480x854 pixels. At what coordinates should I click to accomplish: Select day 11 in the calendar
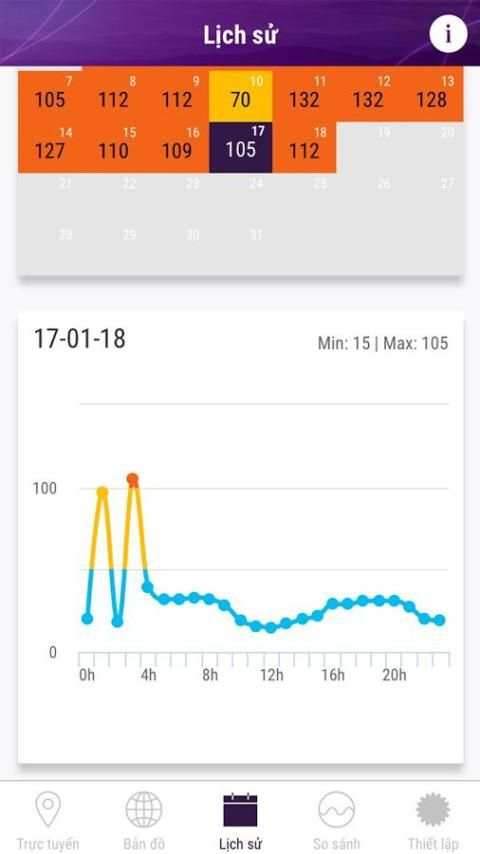(305, 96)
